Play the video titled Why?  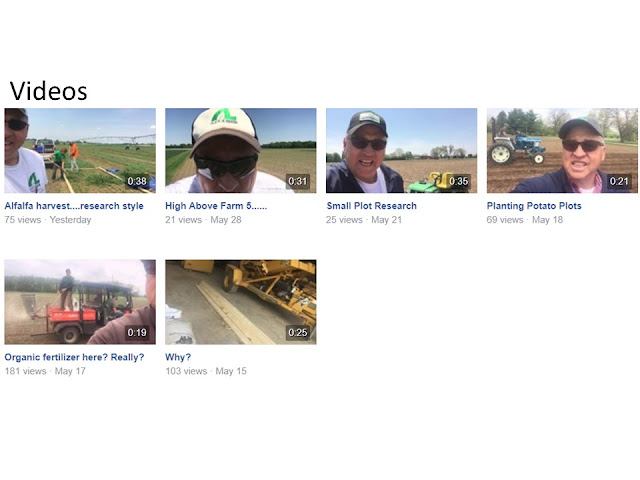pyautogui.click(x=240, y=302)
